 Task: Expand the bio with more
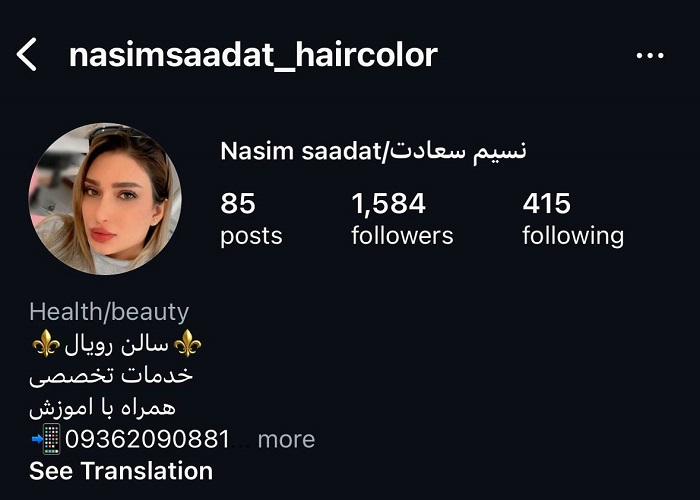[x=286, y=439]
